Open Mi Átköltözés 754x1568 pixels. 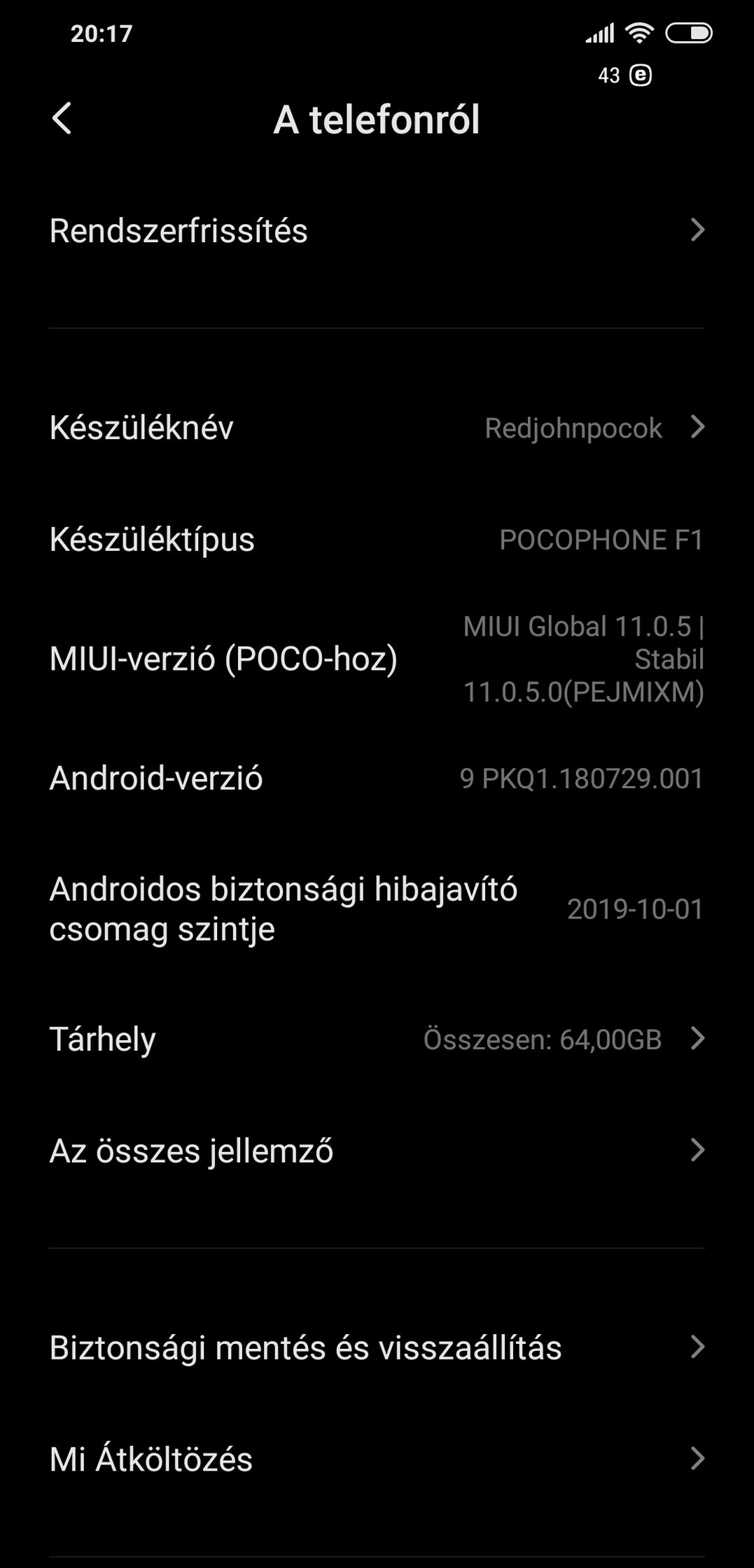point(377,1459)
